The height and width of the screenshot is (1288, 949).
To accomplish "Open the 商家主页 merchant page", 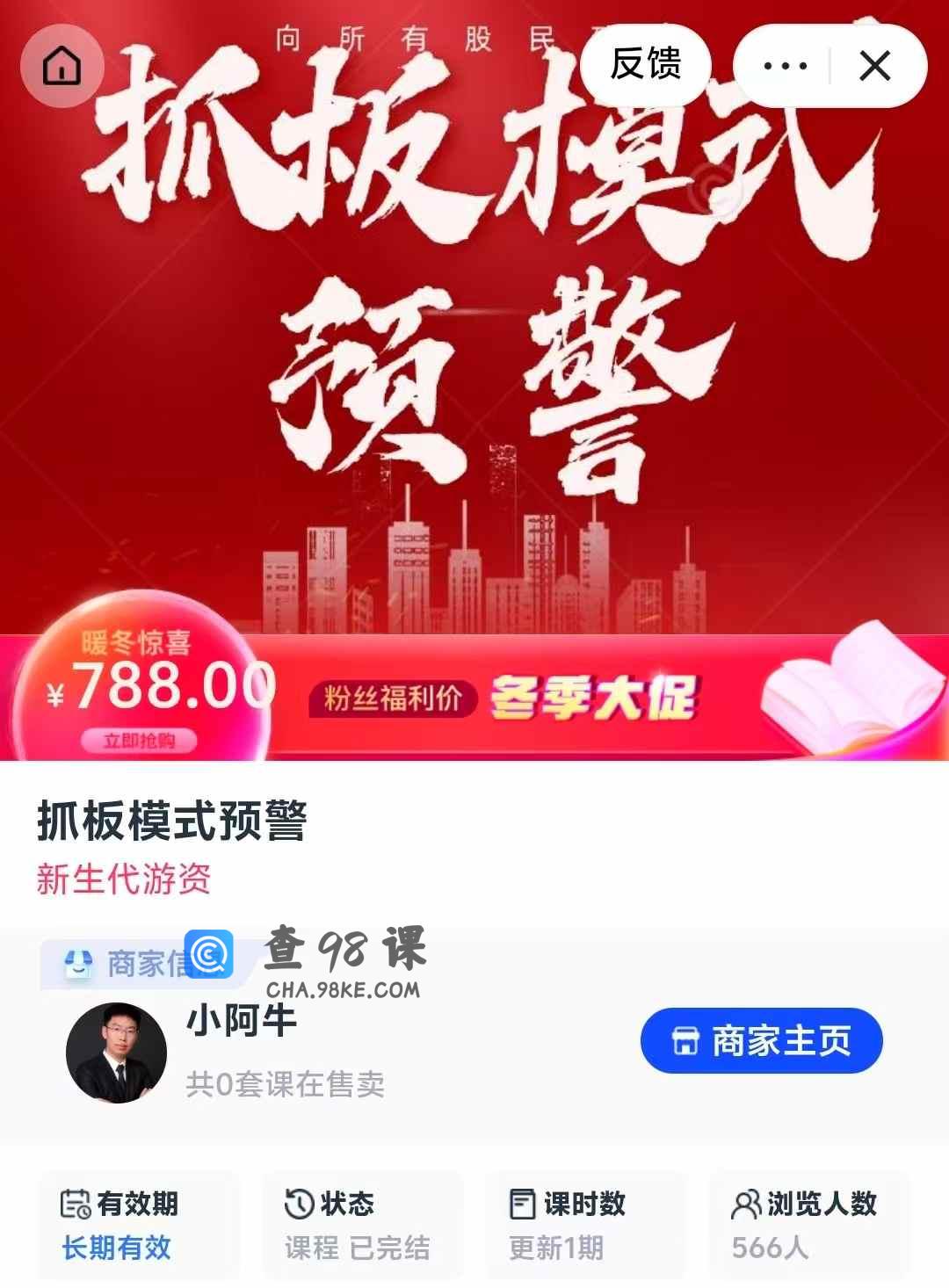I will 761,1041.
